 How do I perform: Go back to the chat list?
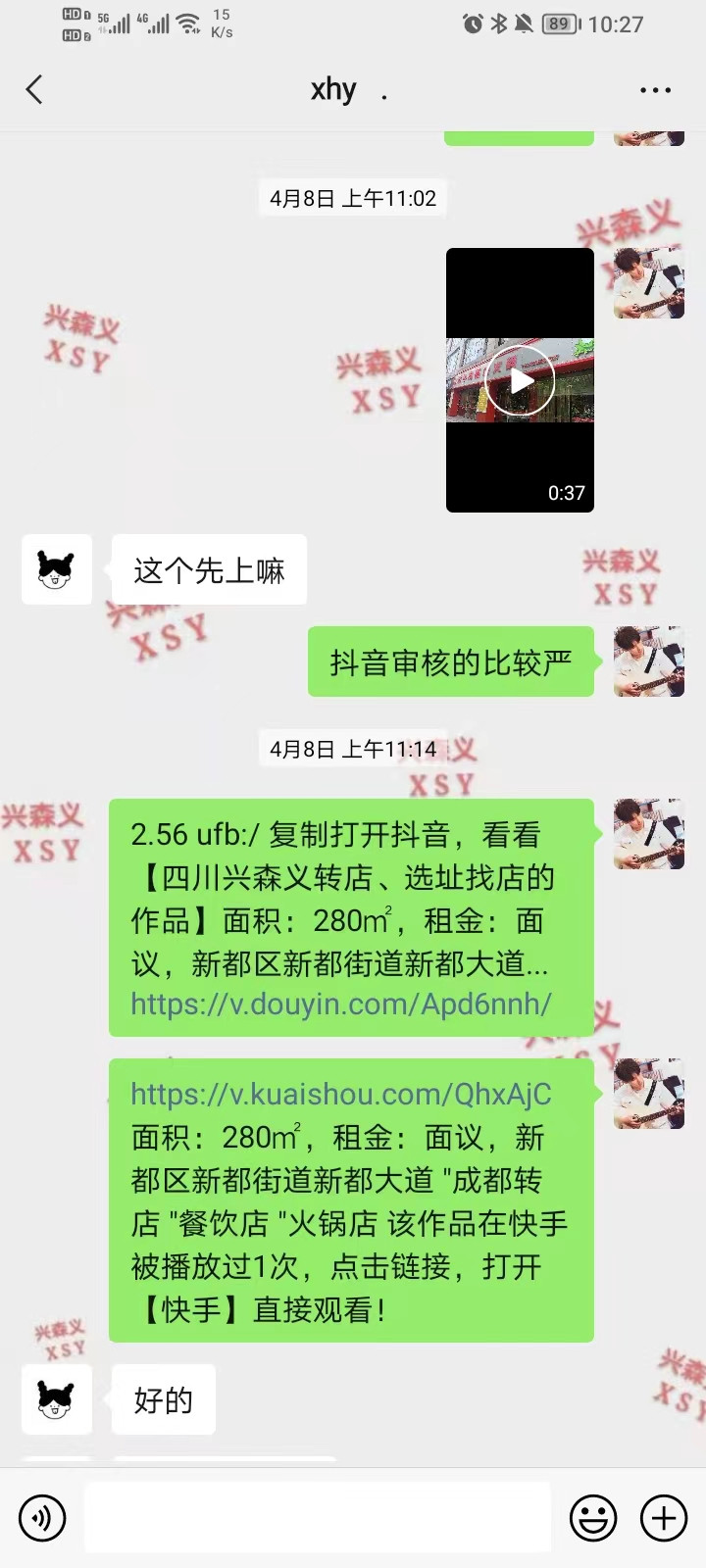[x=34, y=90]
